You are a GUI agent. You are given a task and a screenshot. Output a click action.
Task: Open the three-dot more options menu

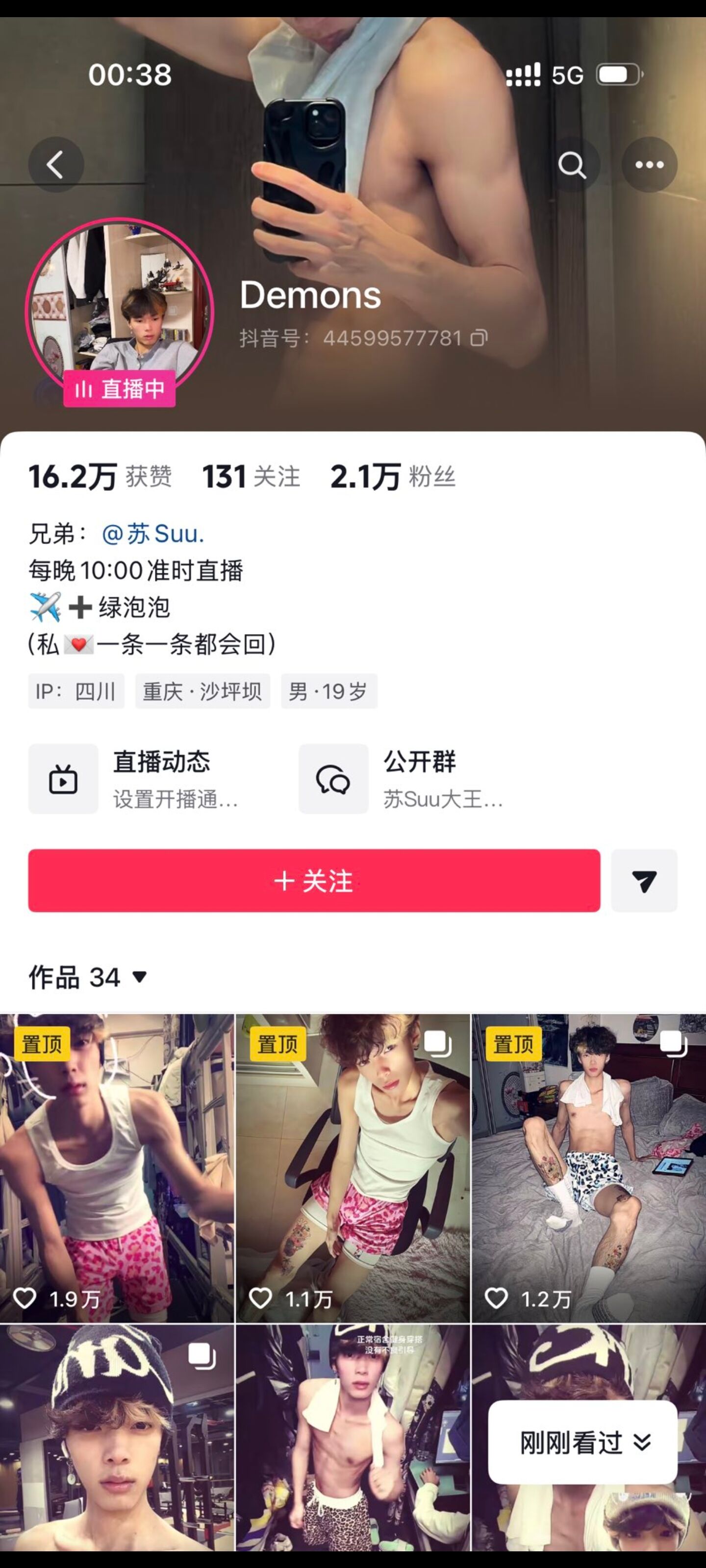pos(649,165)
